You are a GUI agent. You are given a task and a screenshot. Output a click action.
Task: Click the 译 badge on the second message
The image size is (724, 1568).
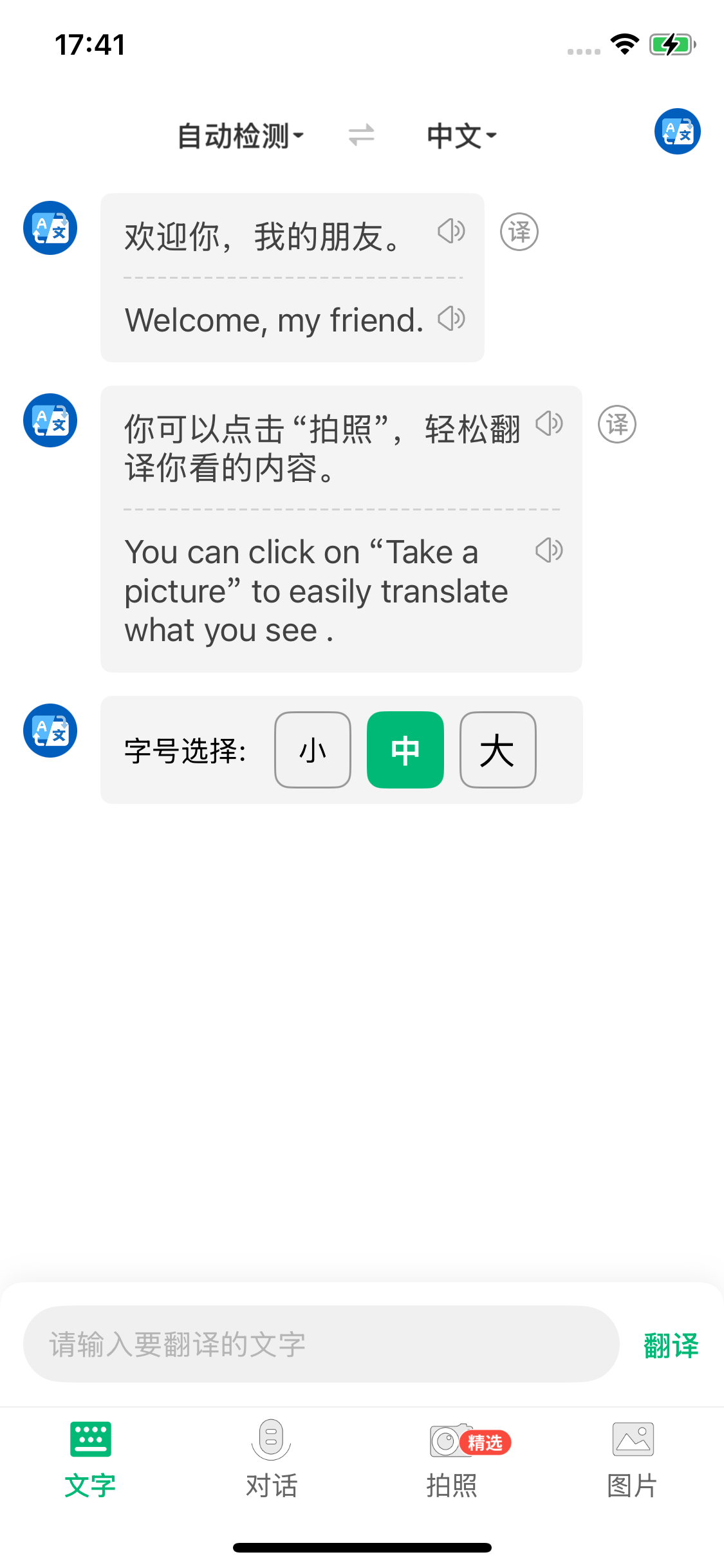[617, 424]
